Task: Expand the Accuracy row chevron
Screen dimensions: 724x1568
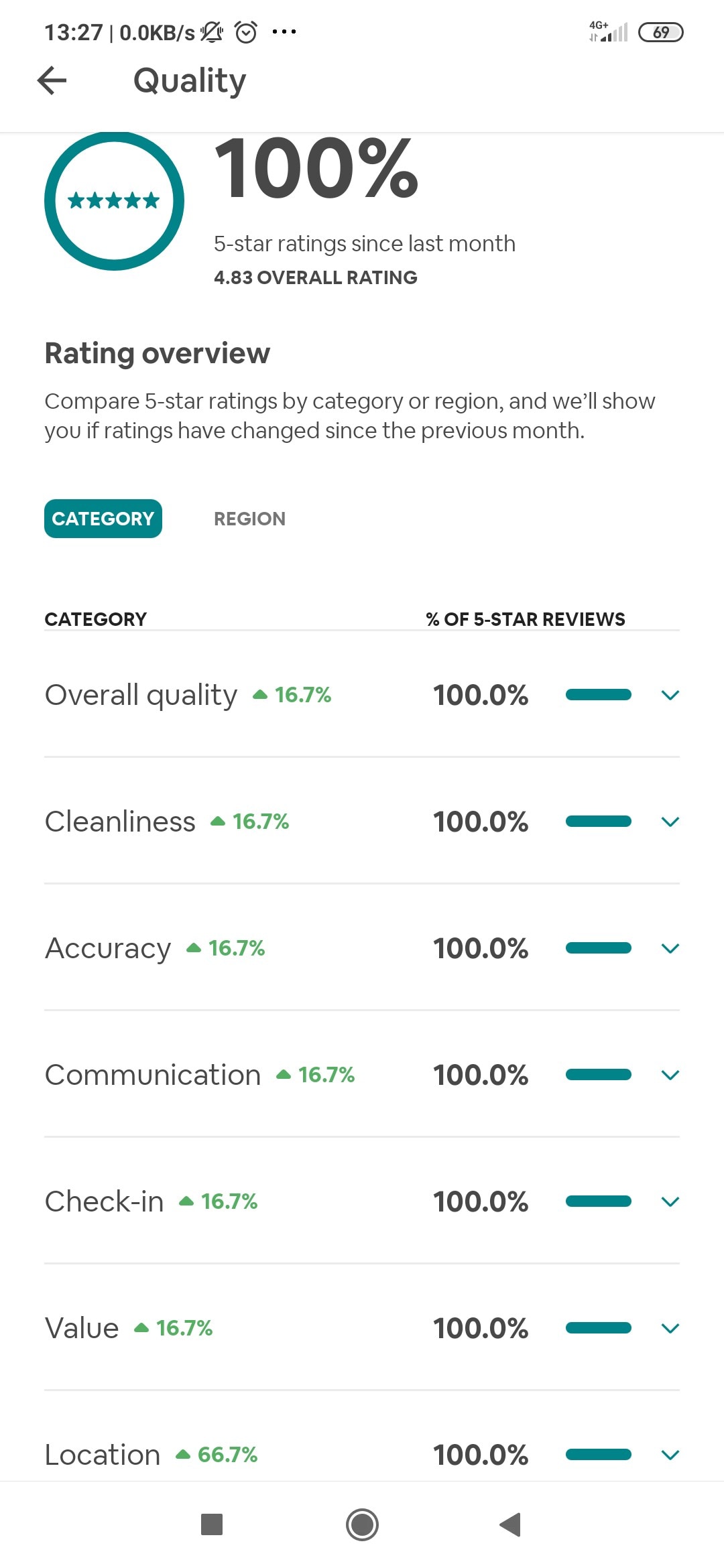Action: 670,948
